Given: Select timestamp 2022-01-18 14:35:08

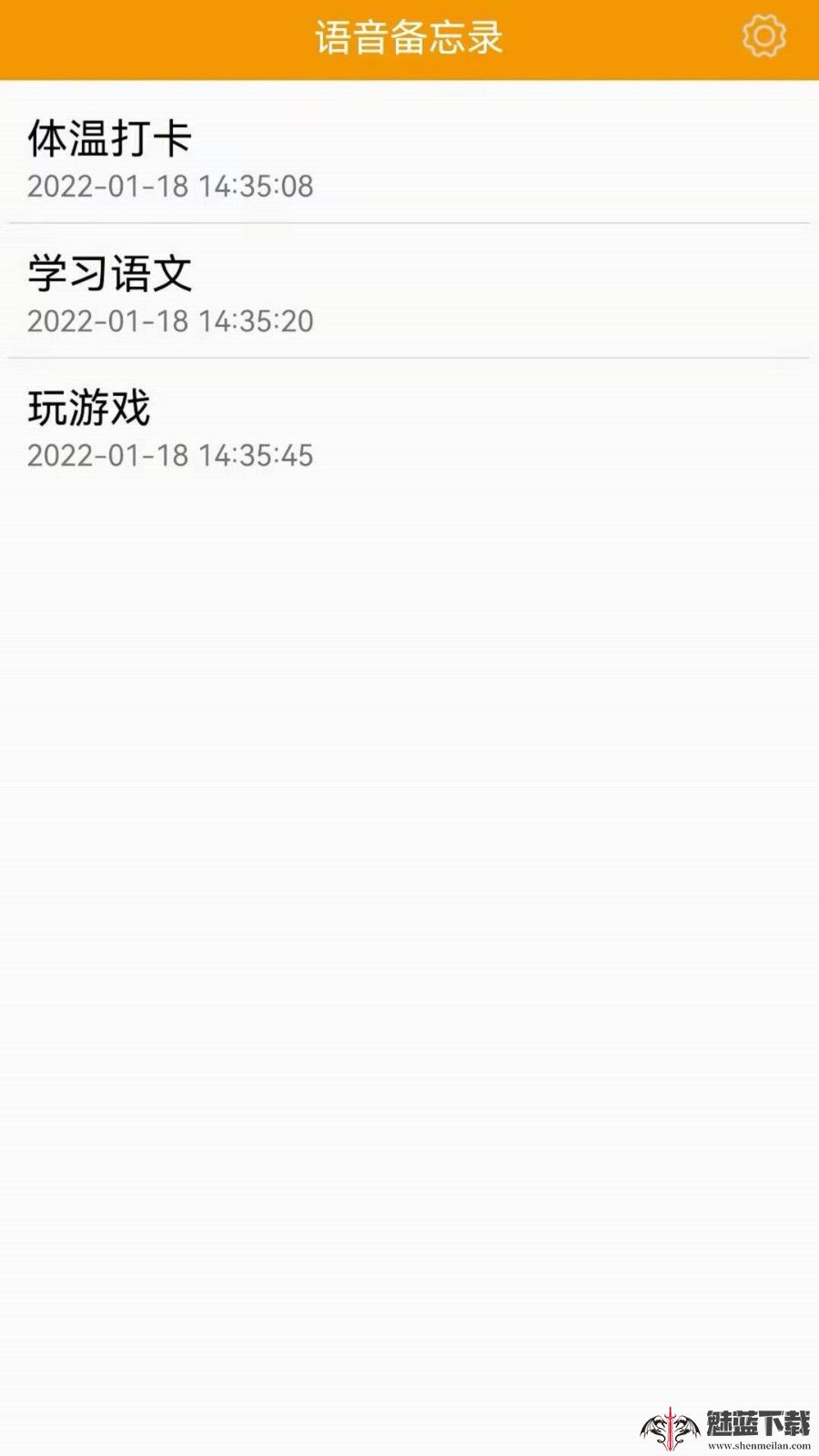Looking at the screenshot, I should click(x=170, y=187).
